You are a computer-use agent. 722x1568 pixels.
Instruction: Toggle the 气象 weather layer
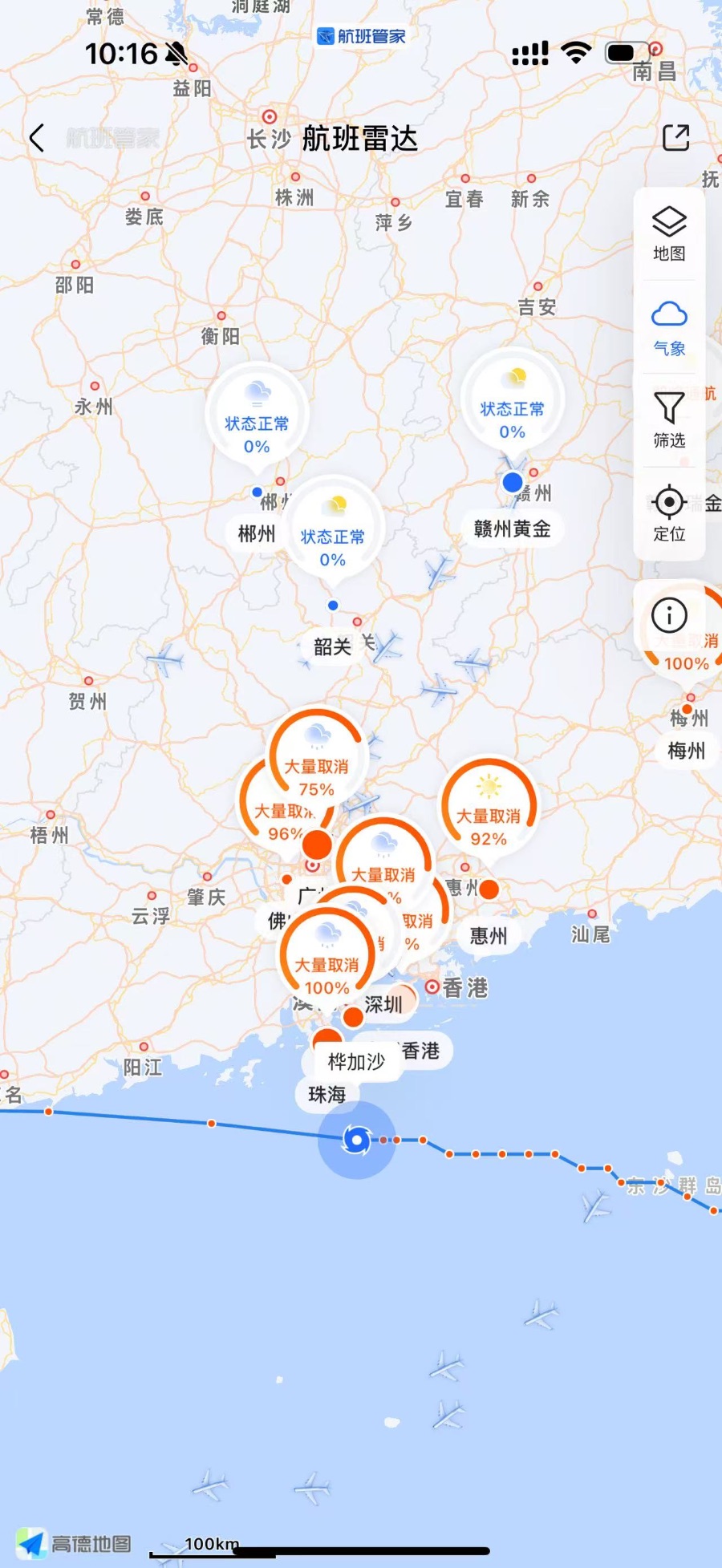pyautogui.click(x=668, y=327)
